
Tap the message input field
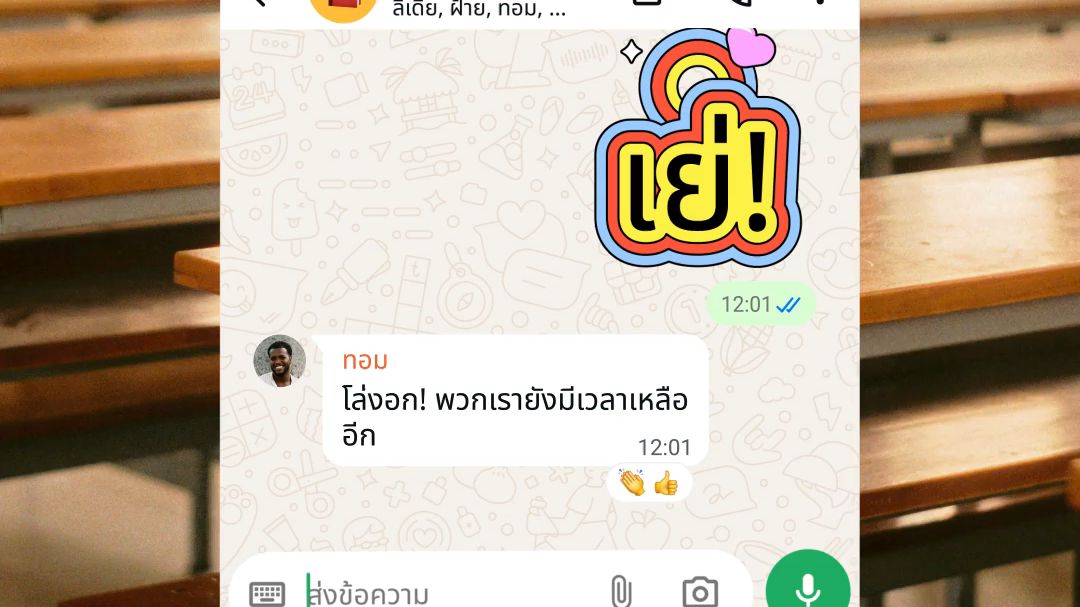click(x=450, y=593)
